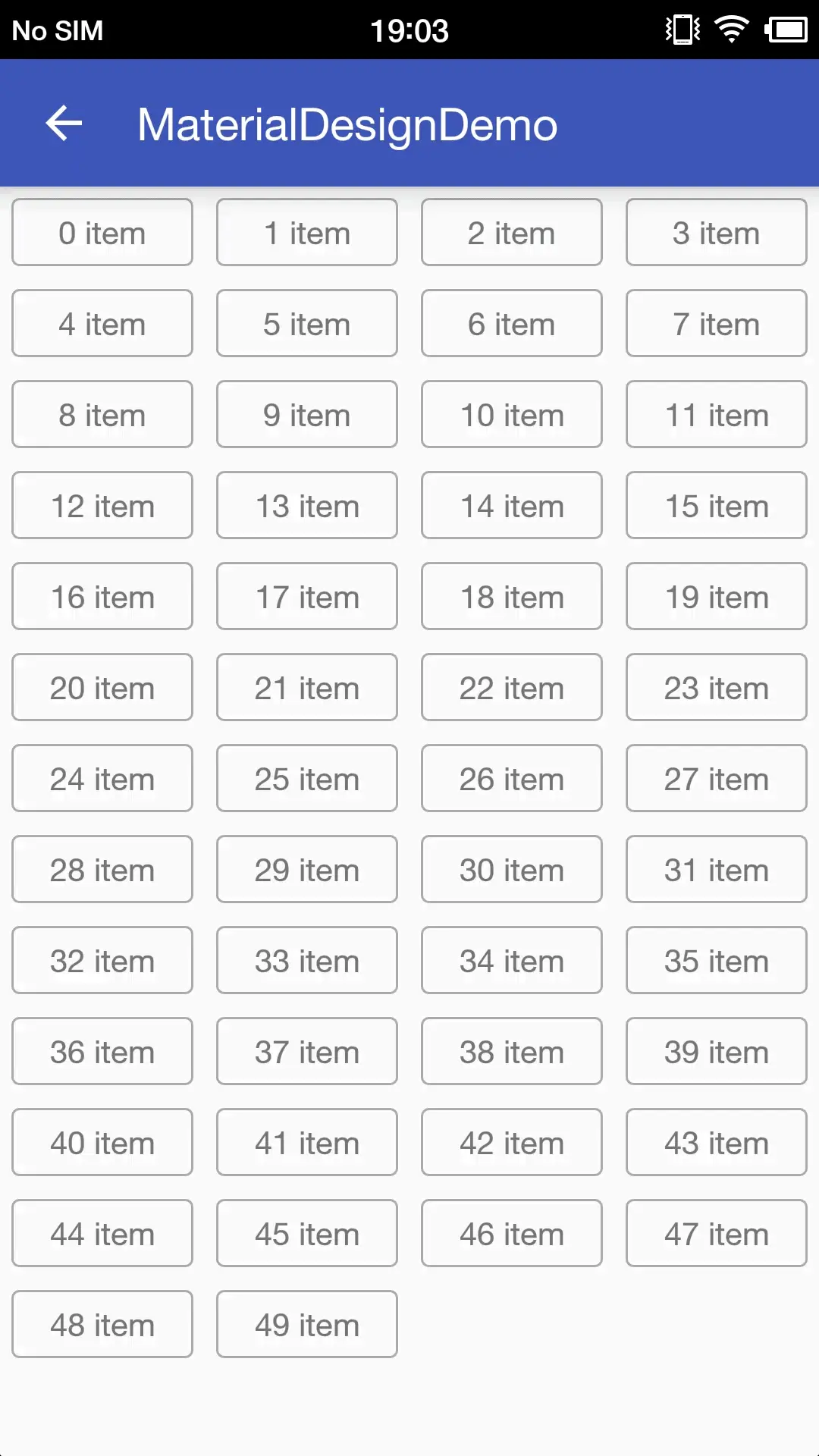819x1456 pixels.
Task: Choose the "10 item" button
Action: [511, 415]
